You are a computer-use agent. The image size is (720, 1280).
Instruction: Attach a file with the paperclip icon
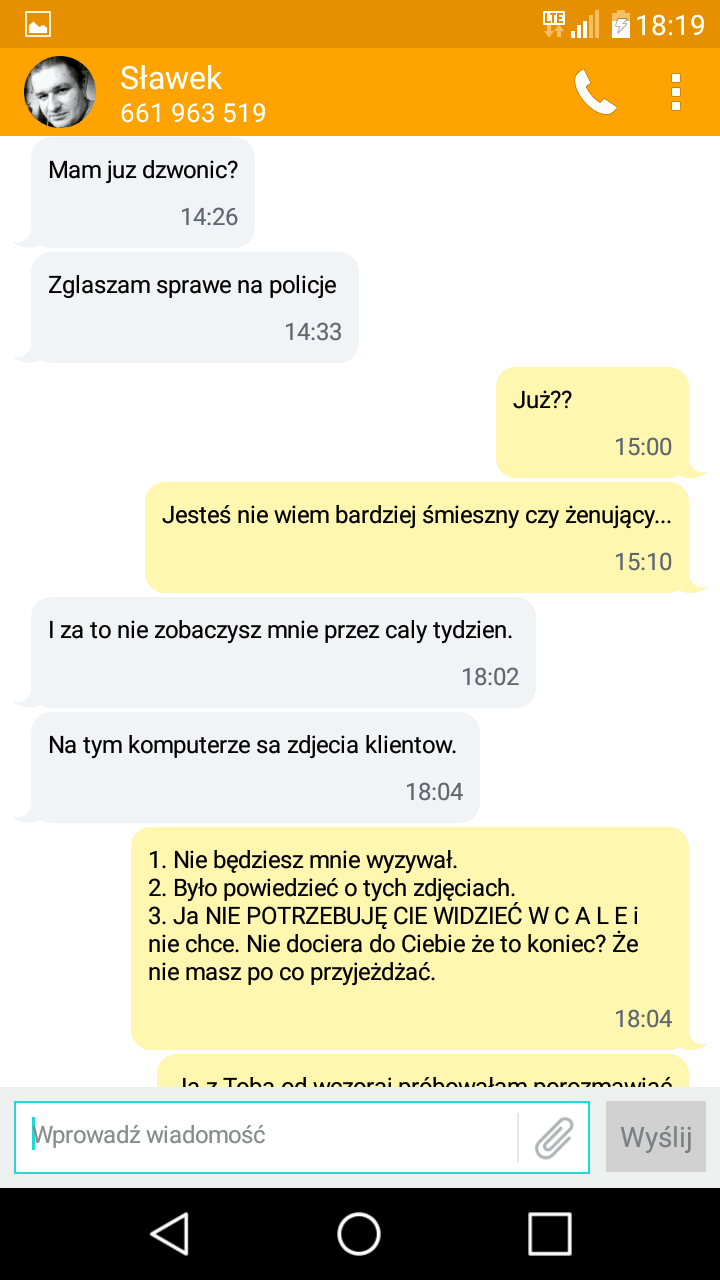[x=554, y=1137]
